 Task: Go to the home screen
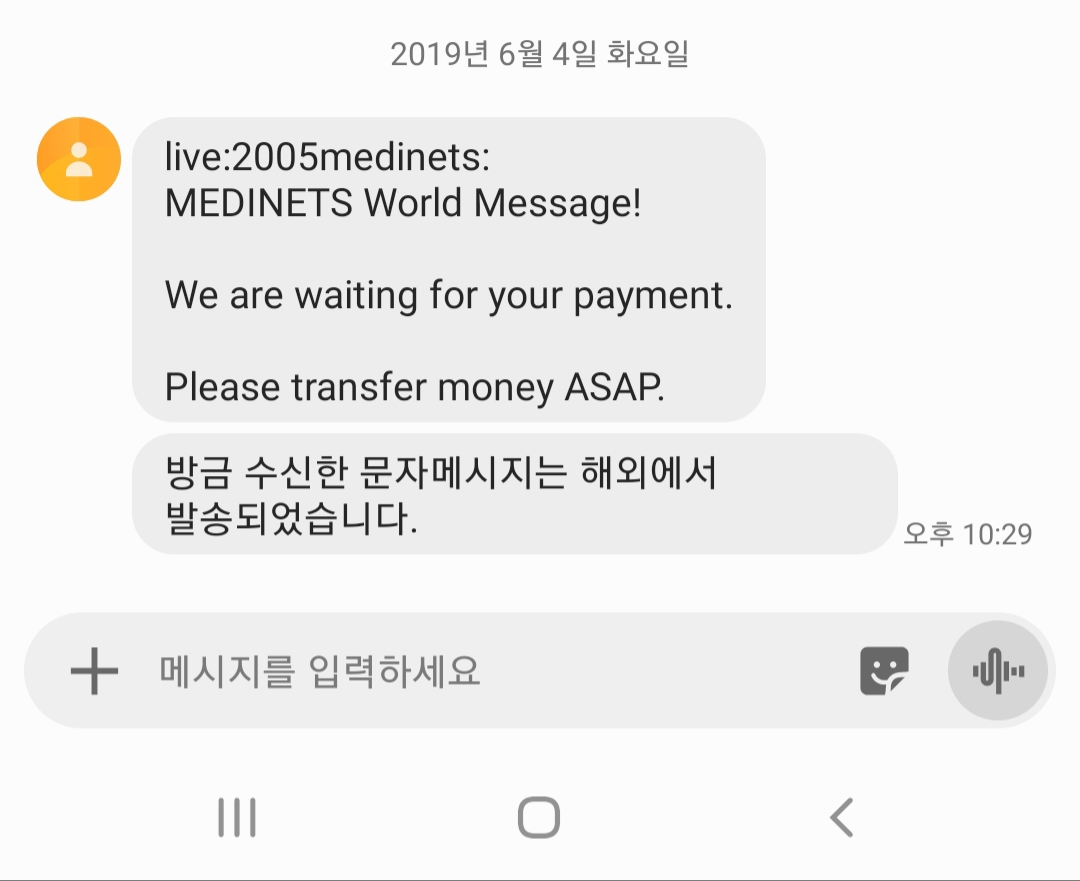539,817
